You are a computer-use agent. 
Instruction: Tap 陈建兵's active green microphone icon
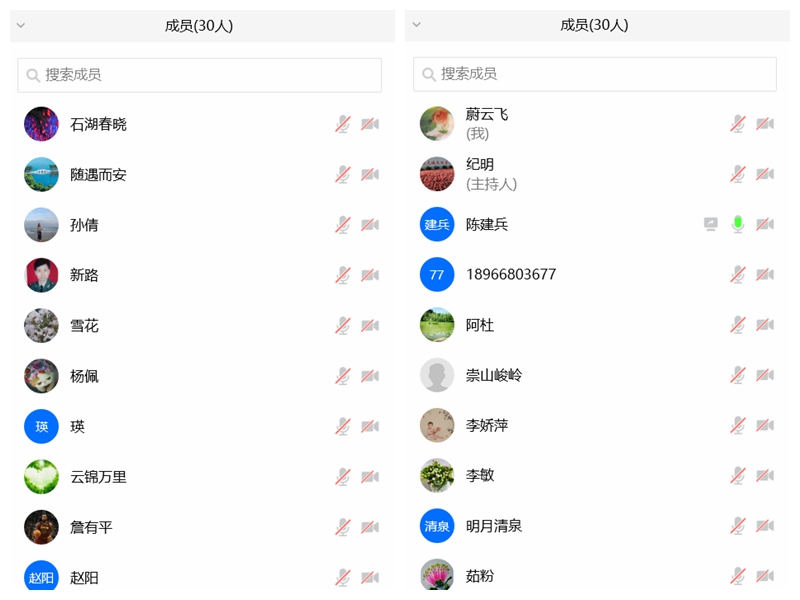click(x=738, y=224)
